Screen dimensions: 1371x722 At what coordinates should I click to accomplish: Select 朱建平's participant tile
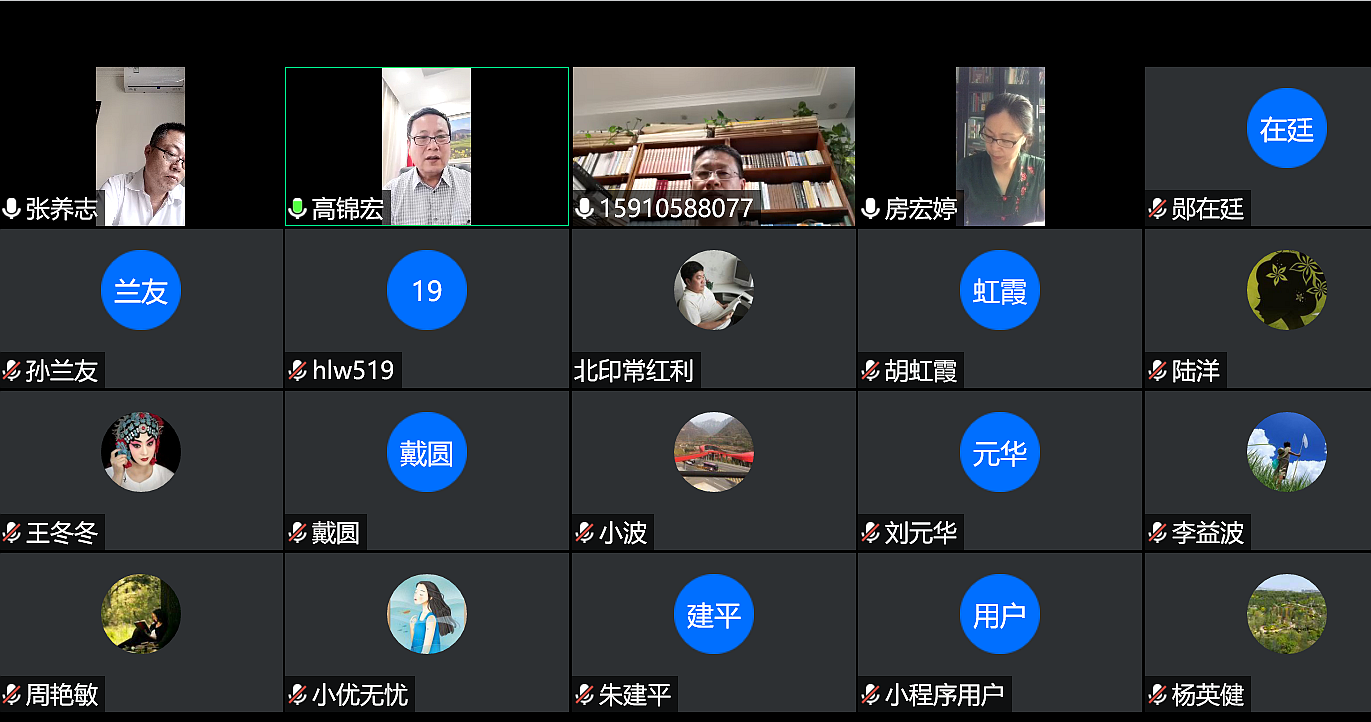[713, 632]
